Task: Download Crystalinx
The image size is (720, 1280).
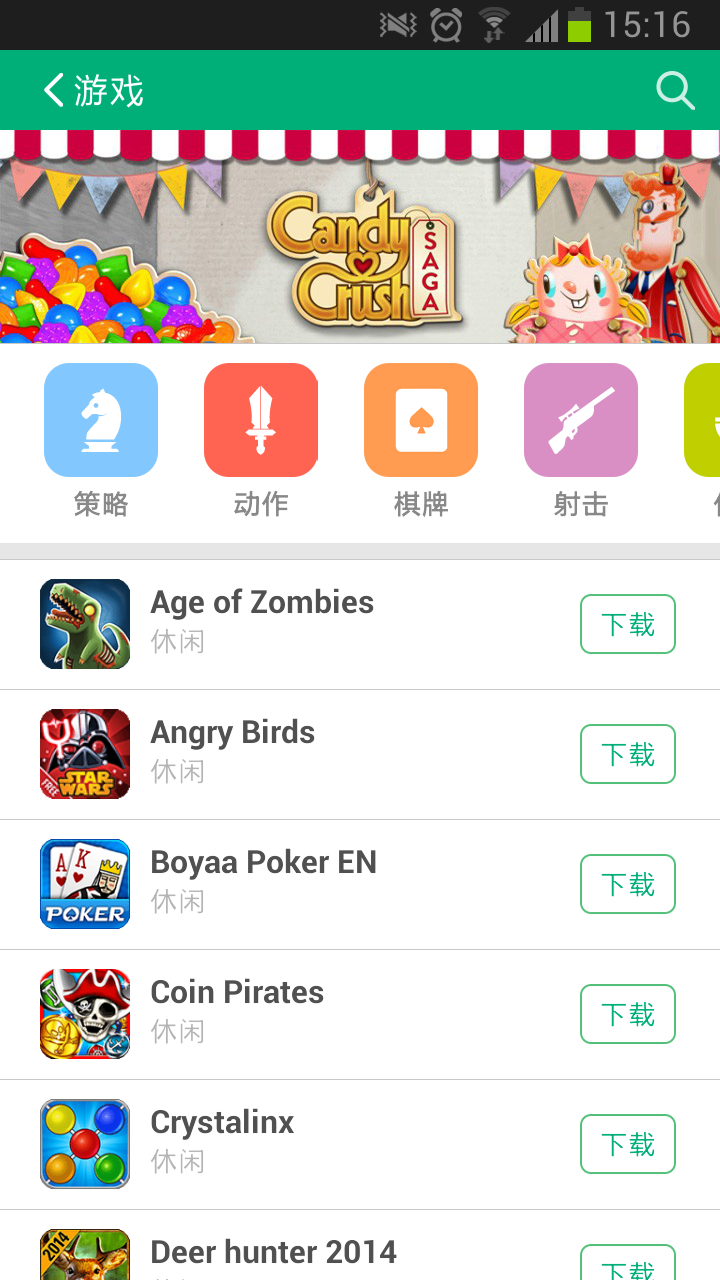Action: coord(627,1143)
